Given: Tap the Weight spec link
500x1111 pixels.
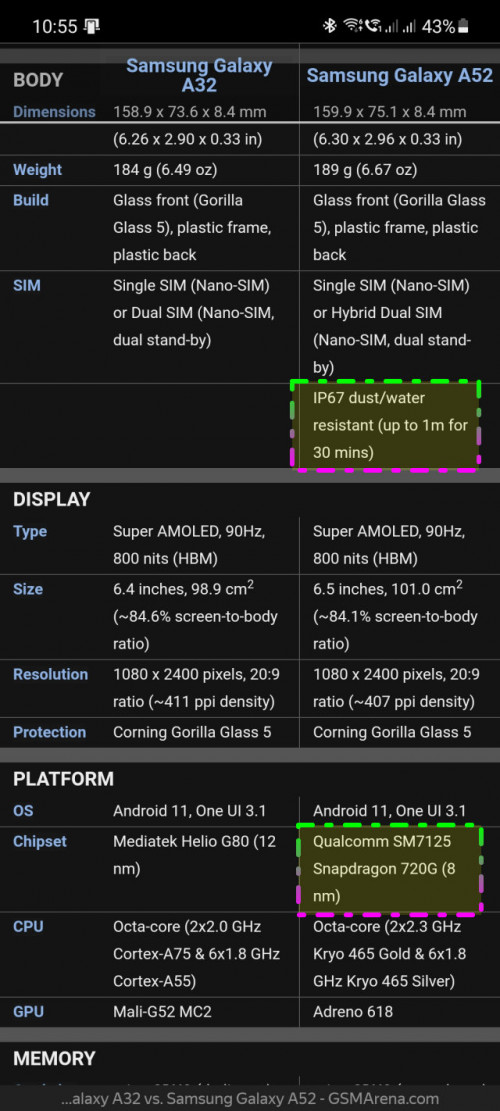Looking at the screenshot, I should pyautogui.click(x=38, y=170).
